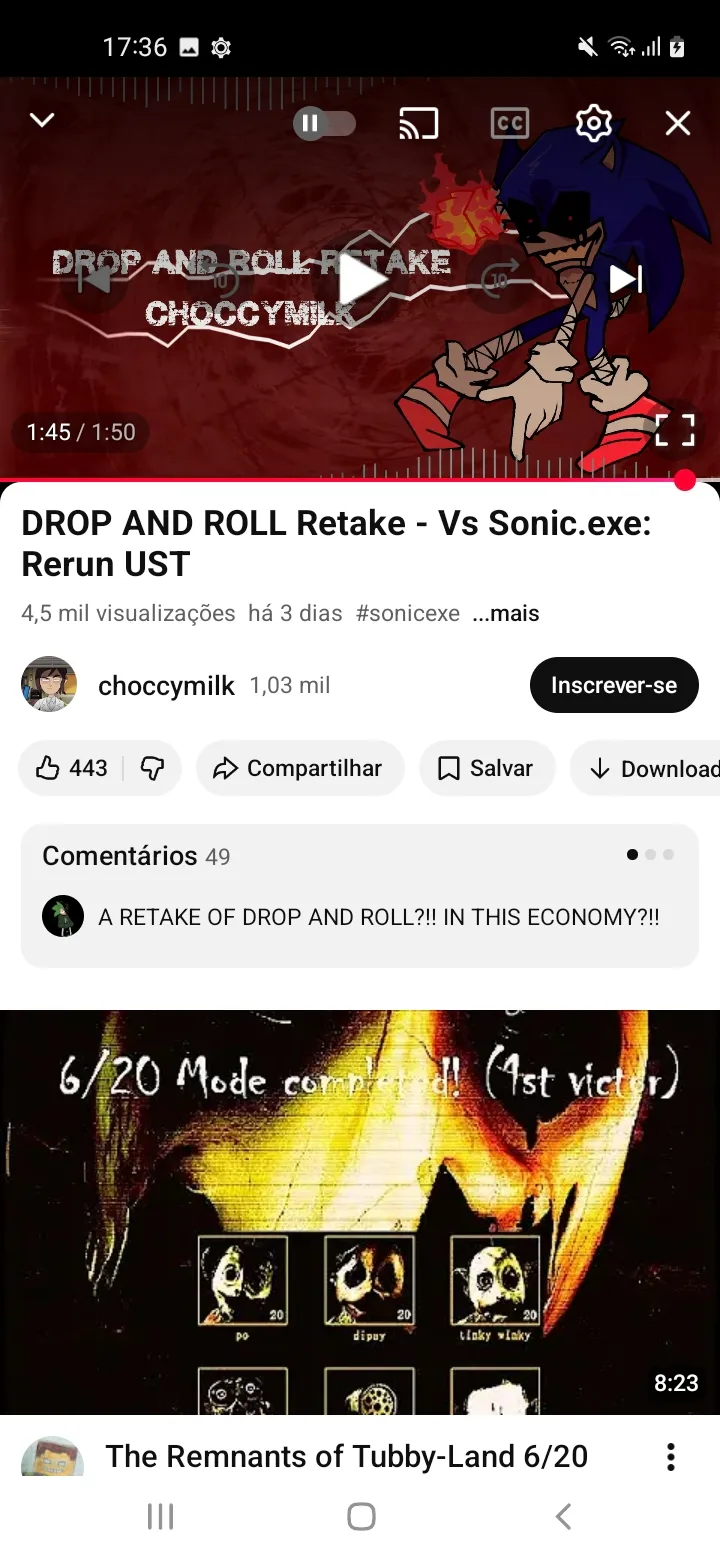This screenshot has height=1560, width=720.
Task: Like the video with 443 likes
Action: 72,768
